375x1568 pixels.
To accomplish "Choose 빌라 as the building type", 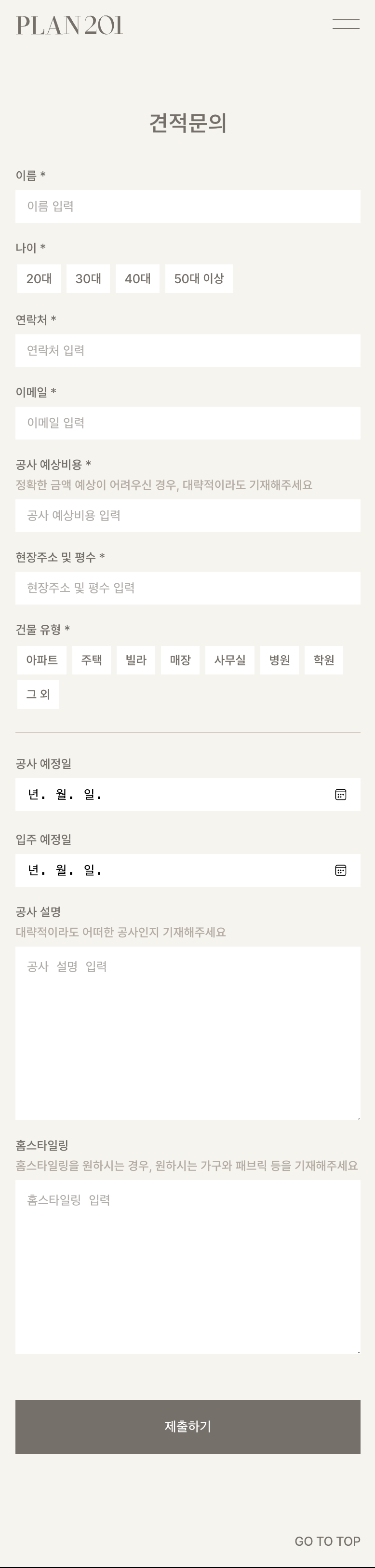I will (136, 660).
